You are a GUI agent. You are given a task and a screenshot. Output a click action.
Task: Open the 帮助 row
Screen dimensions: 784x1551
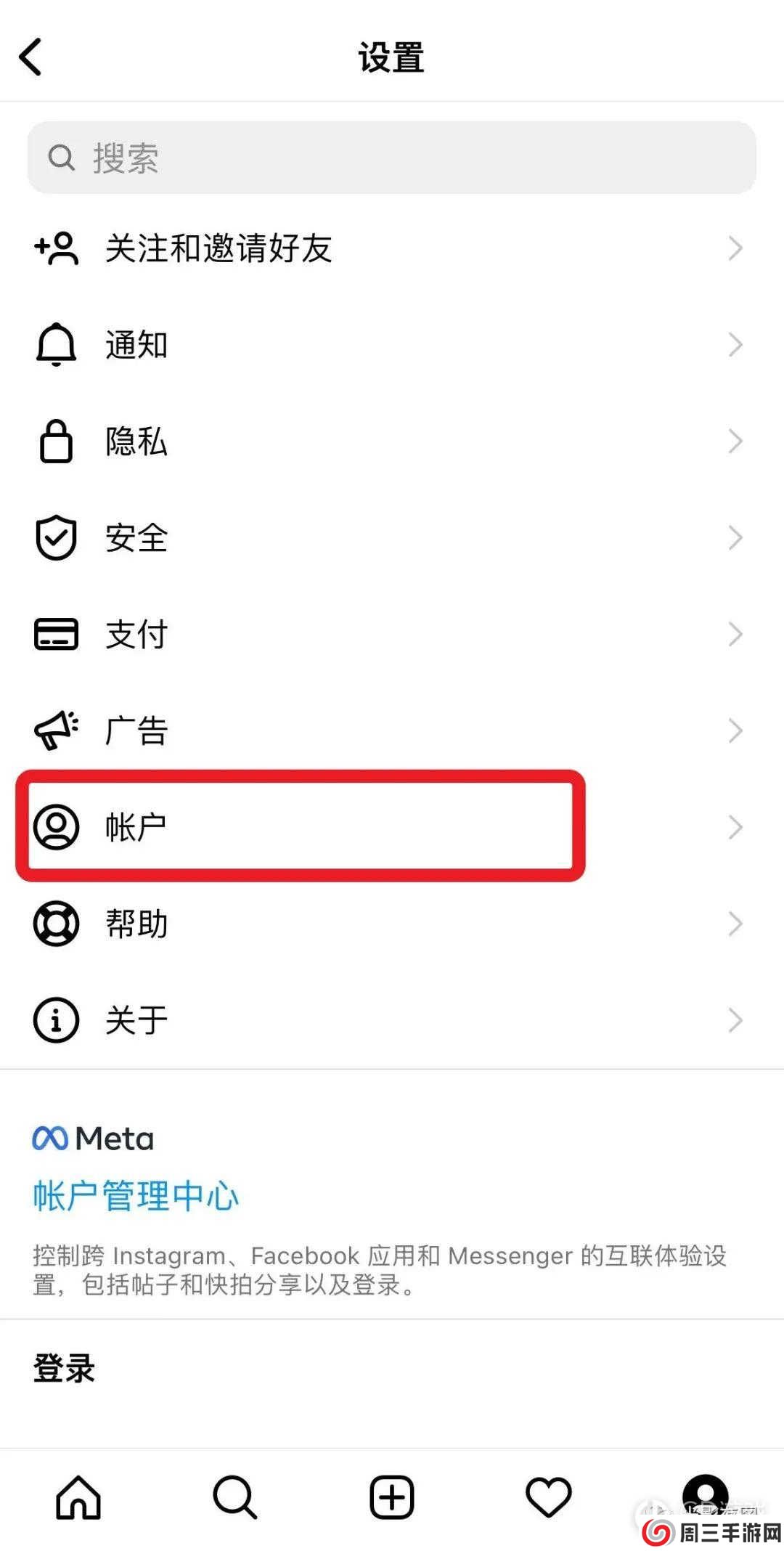coord(392,924)
